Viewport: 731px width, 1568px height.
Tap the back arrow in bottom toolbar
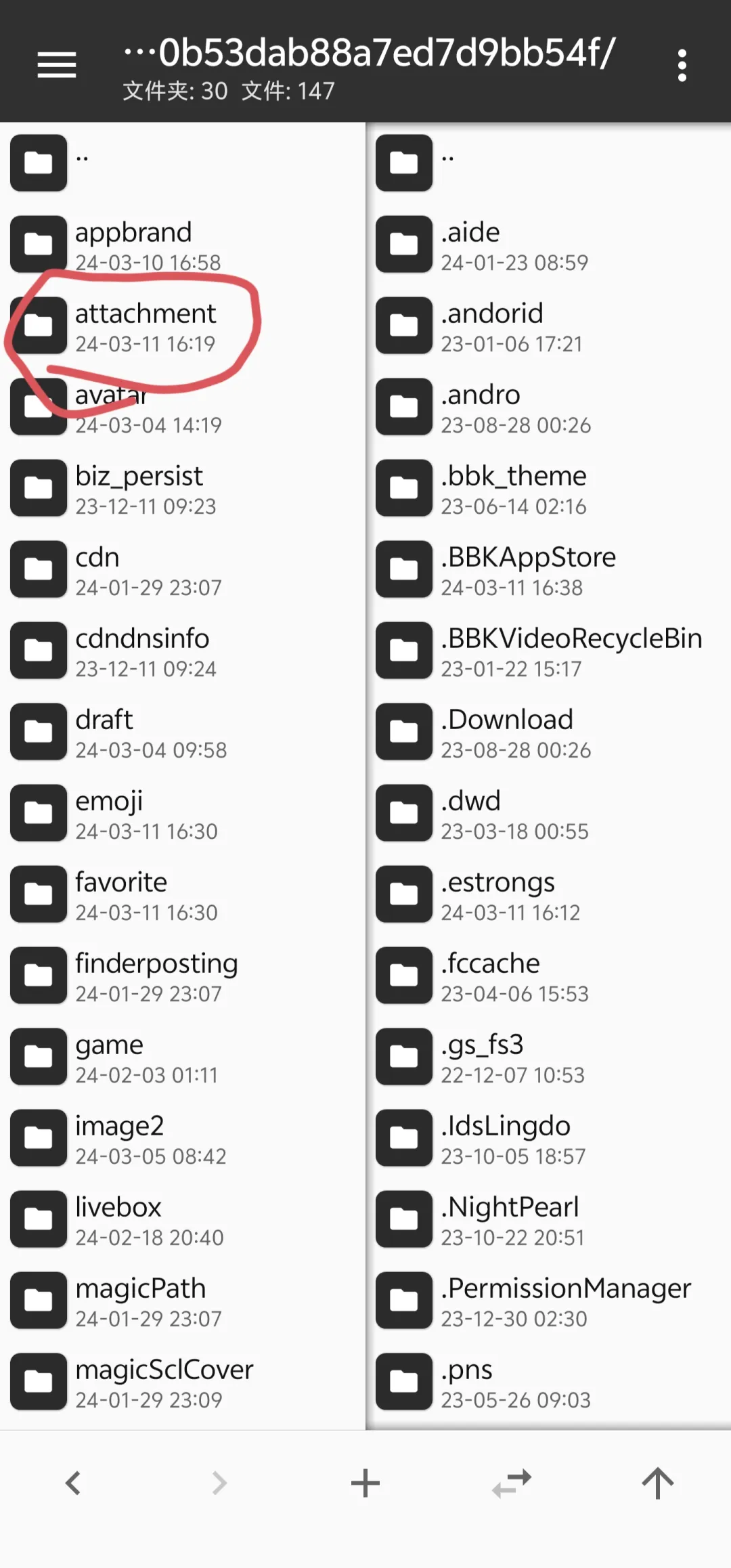tap(73, 1483)
